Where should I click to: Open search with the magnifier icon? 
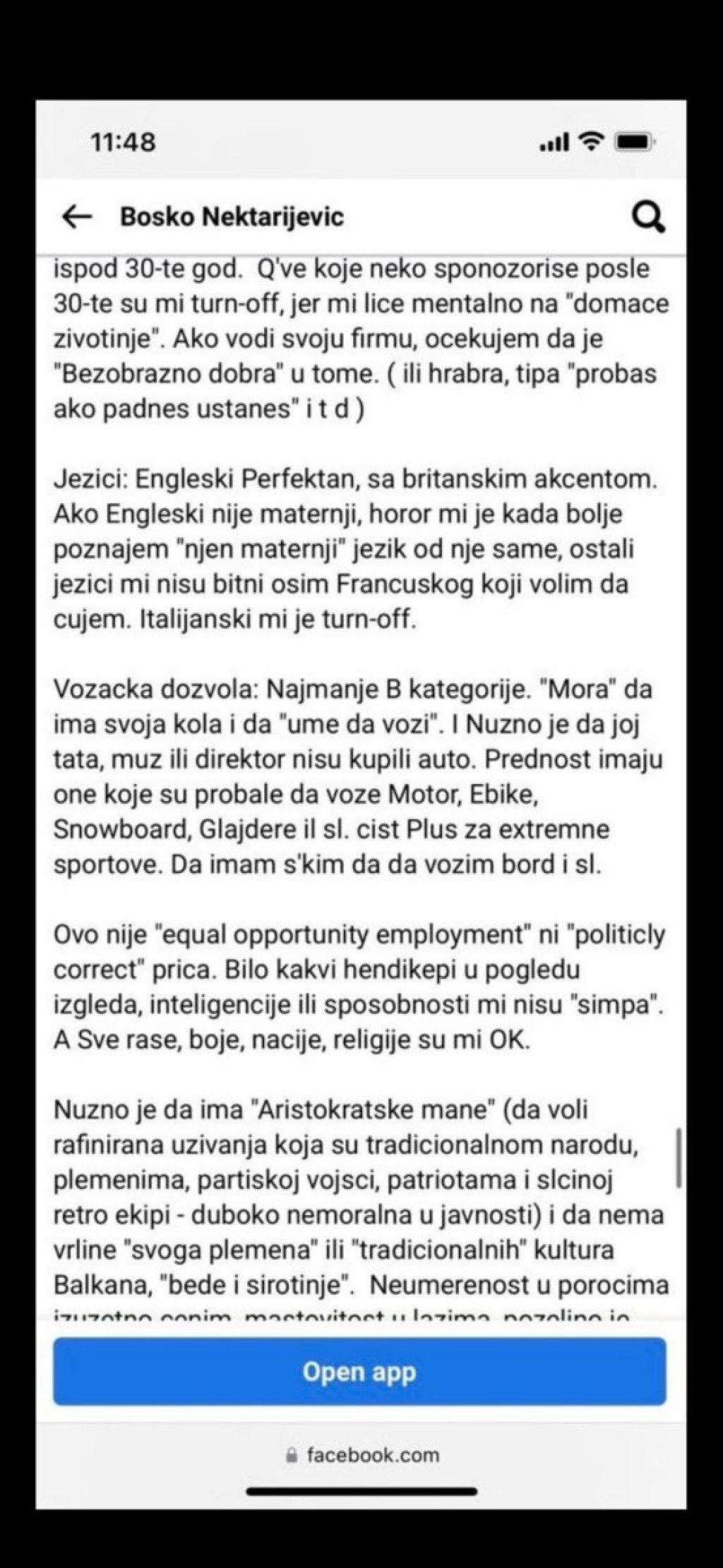pyautogui.click(x=647, y=217)
